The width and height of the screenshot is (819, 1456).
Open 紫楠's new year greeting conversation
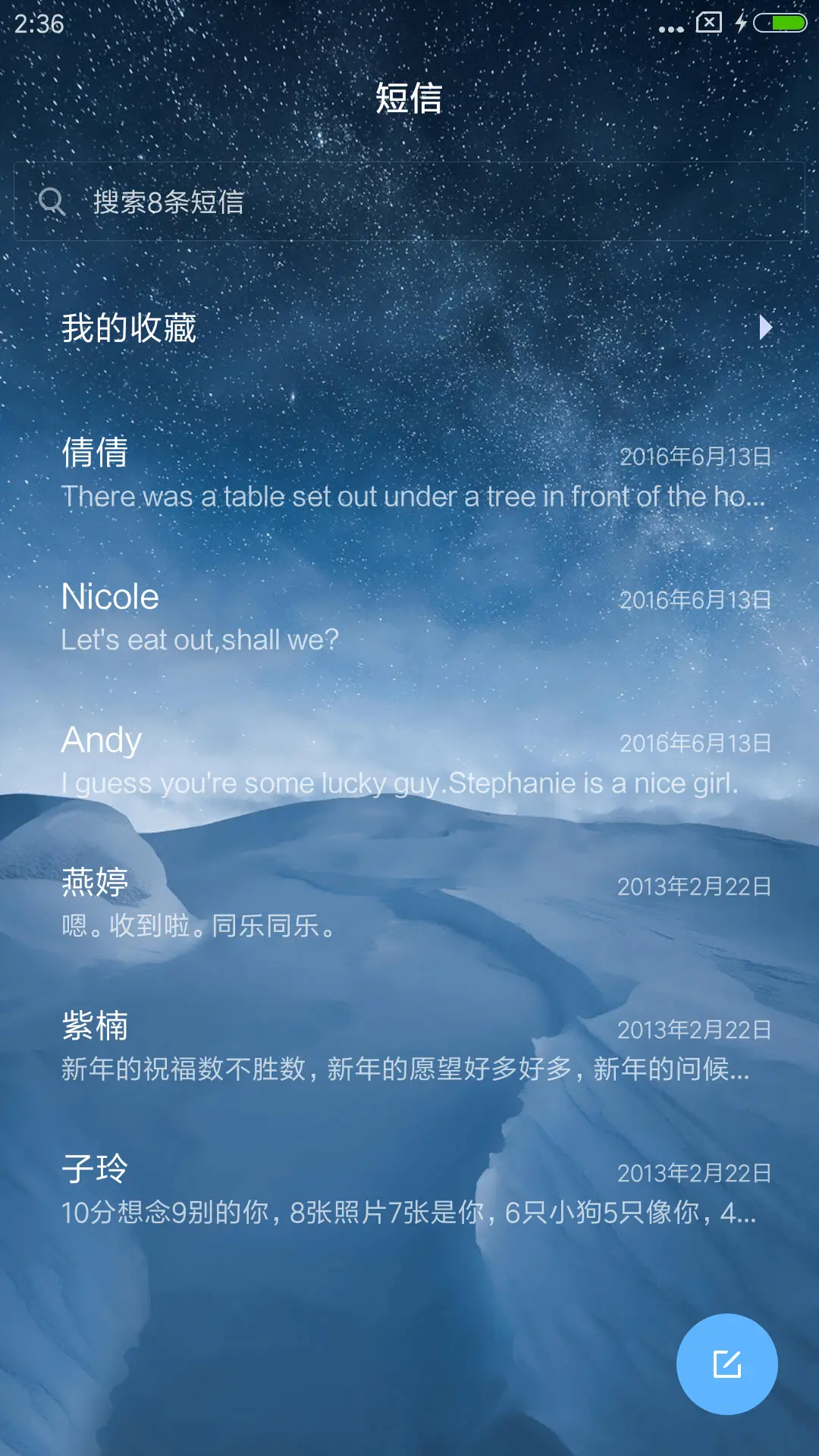303,1046
